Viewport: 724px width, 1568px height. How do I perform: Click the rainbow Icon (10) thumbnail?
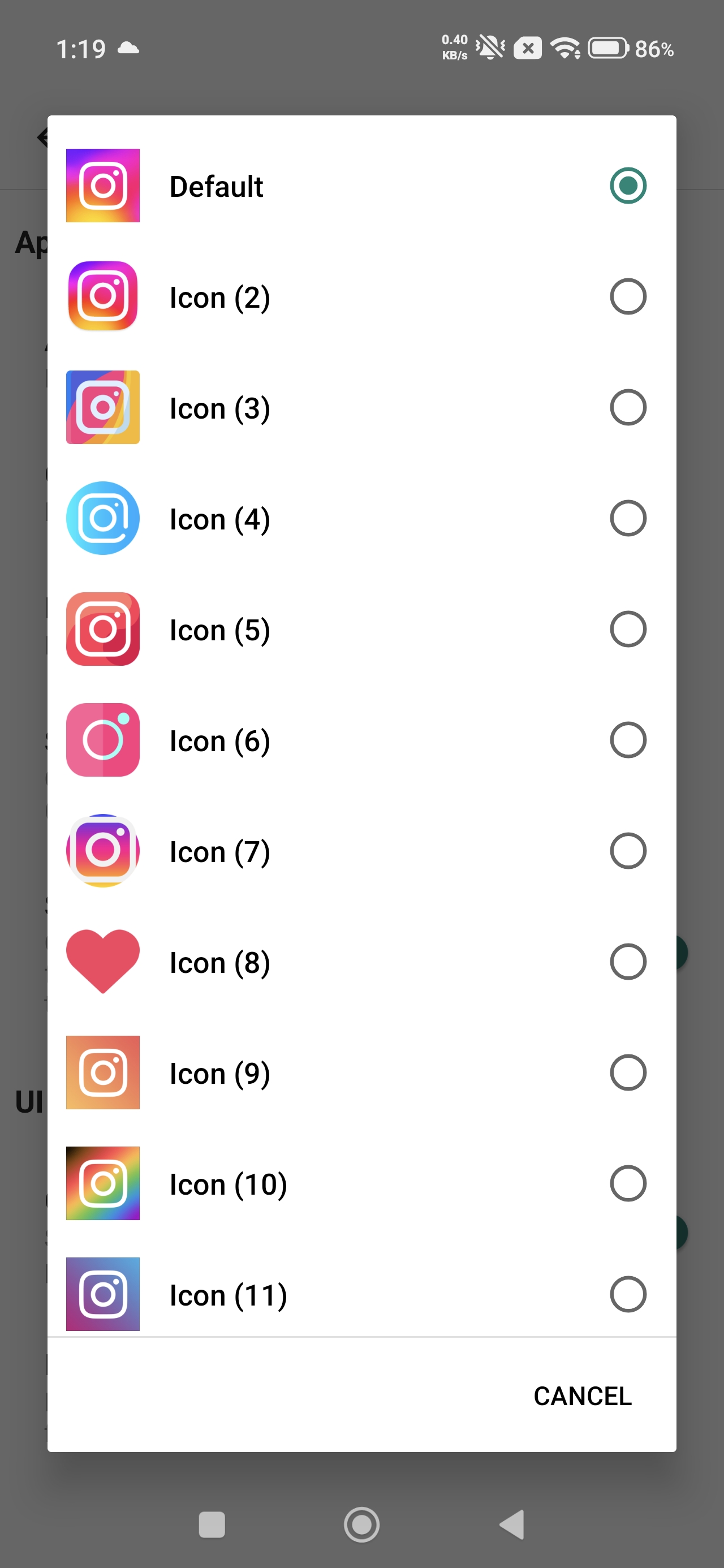[102, 1183]
